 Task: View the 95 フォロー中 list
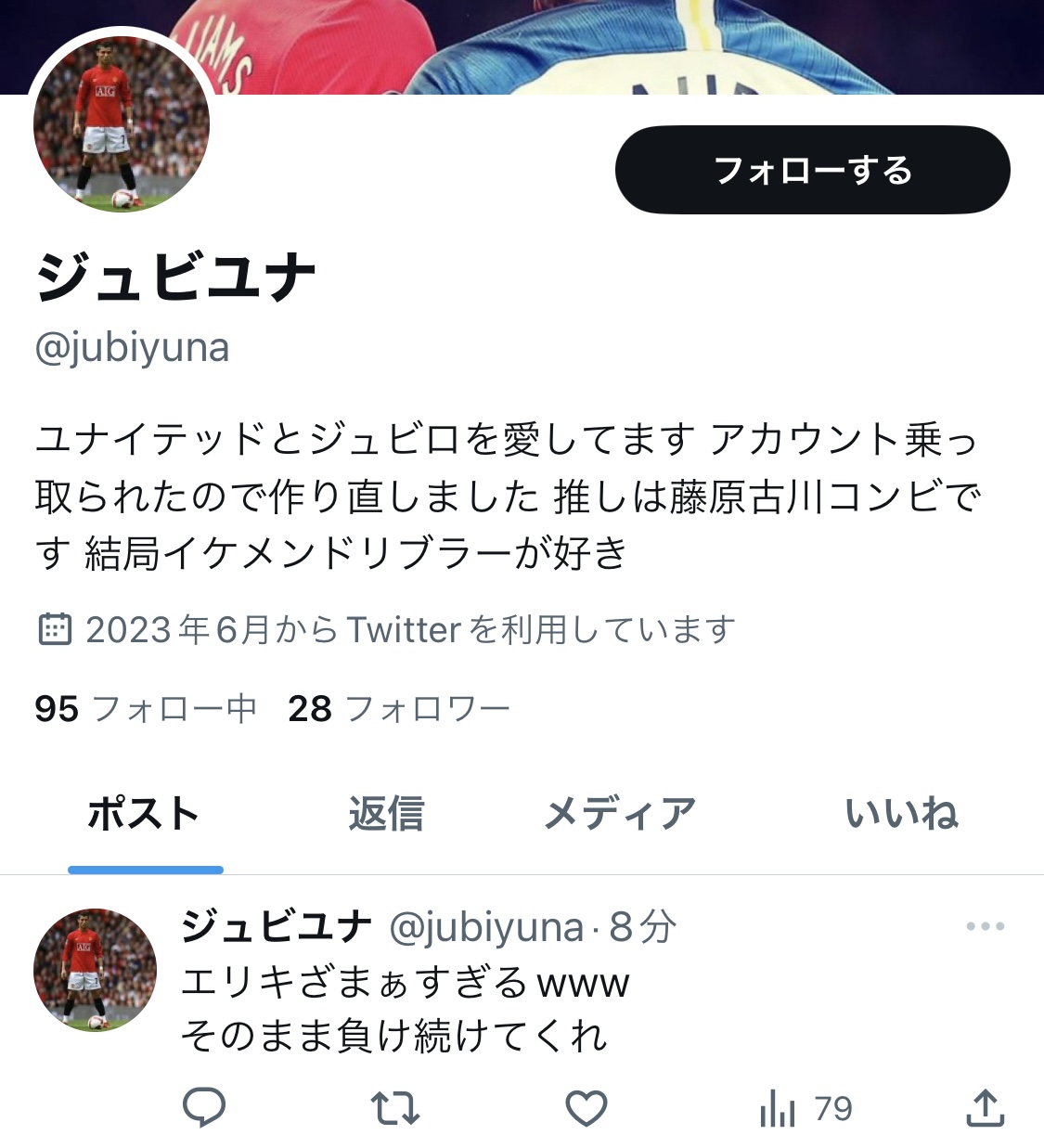coord(146,709)
